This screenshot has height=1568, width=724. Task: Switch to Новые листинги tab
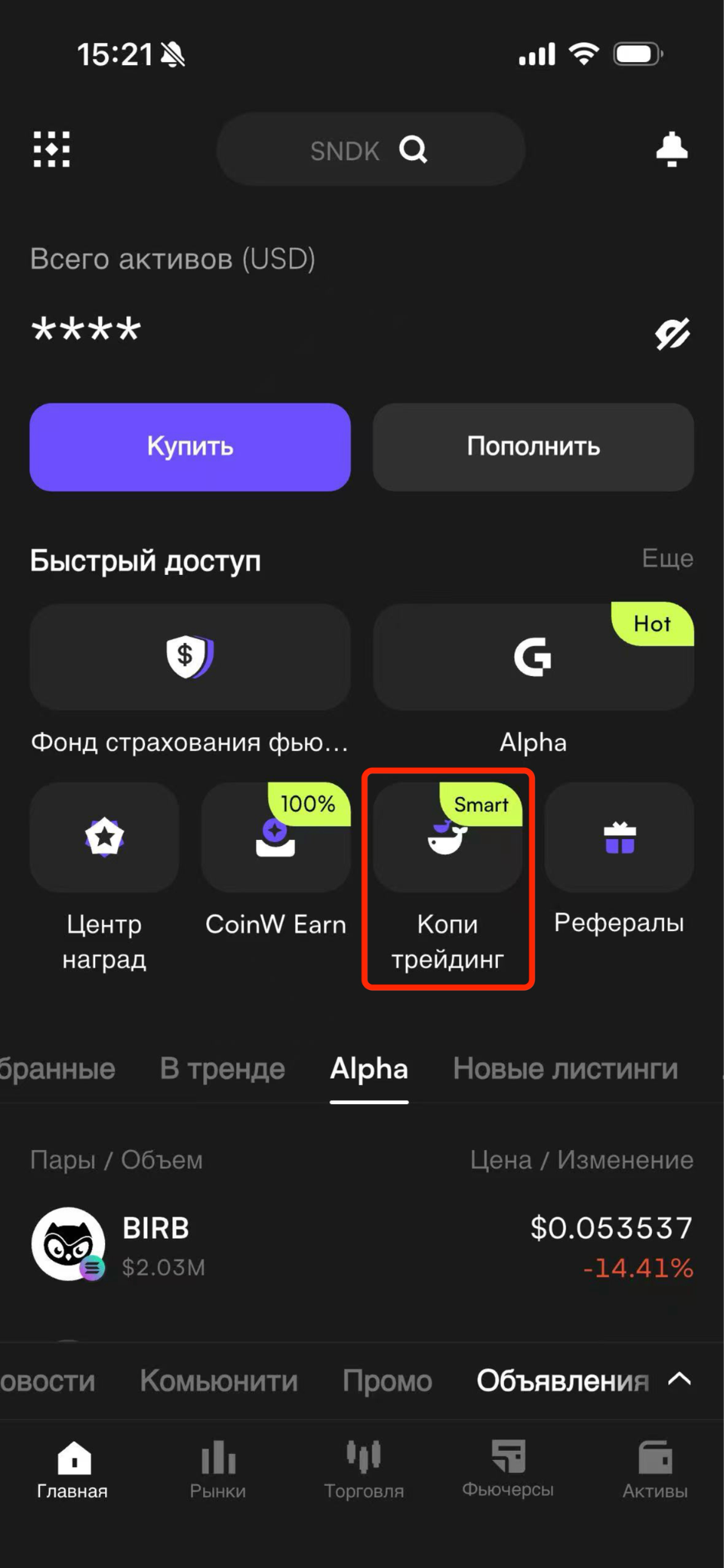coord(565,1069)
